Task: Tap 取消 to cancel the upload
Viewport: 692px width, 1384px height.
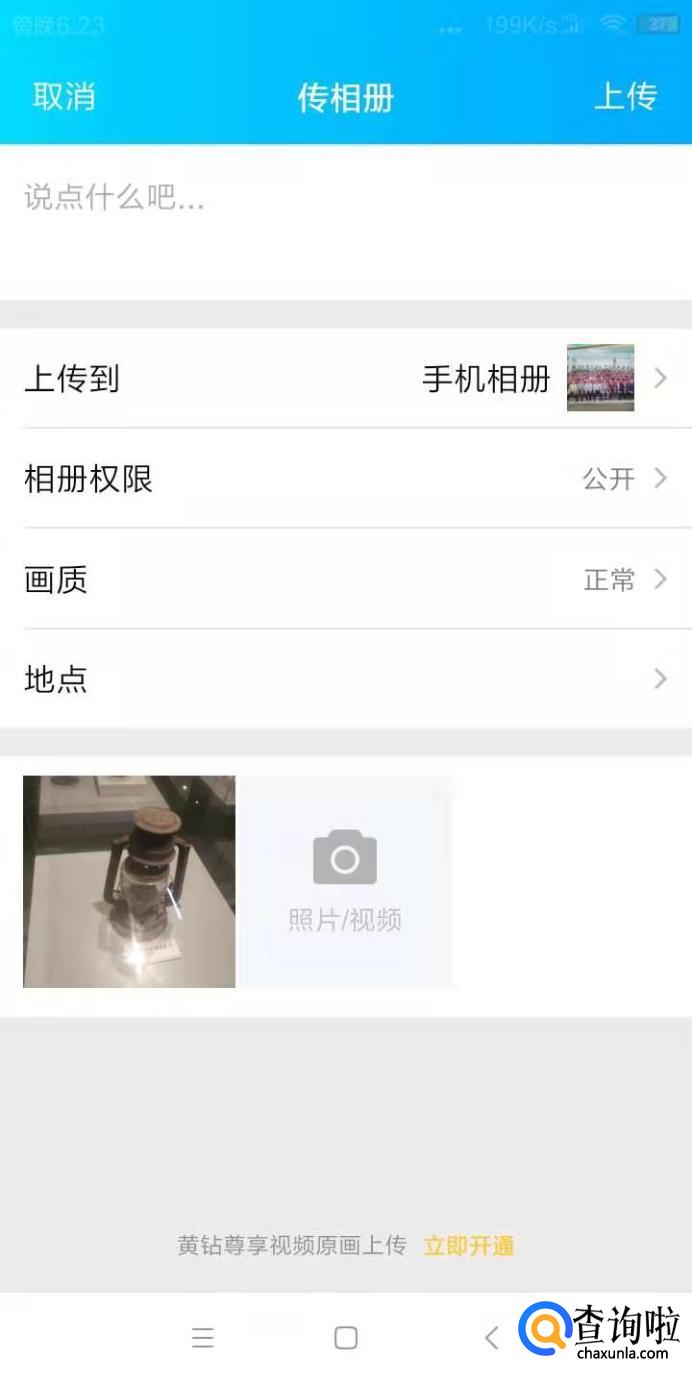Action: click(x=64, y=97)
